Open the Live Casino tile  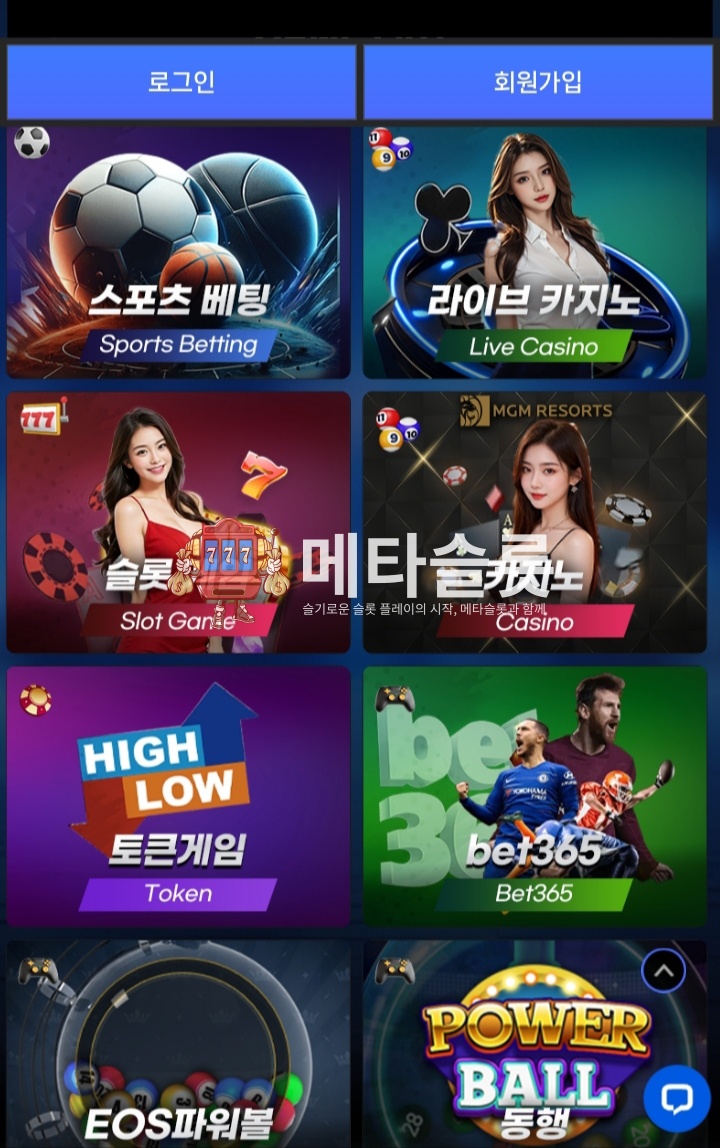[x=534, y=252]
